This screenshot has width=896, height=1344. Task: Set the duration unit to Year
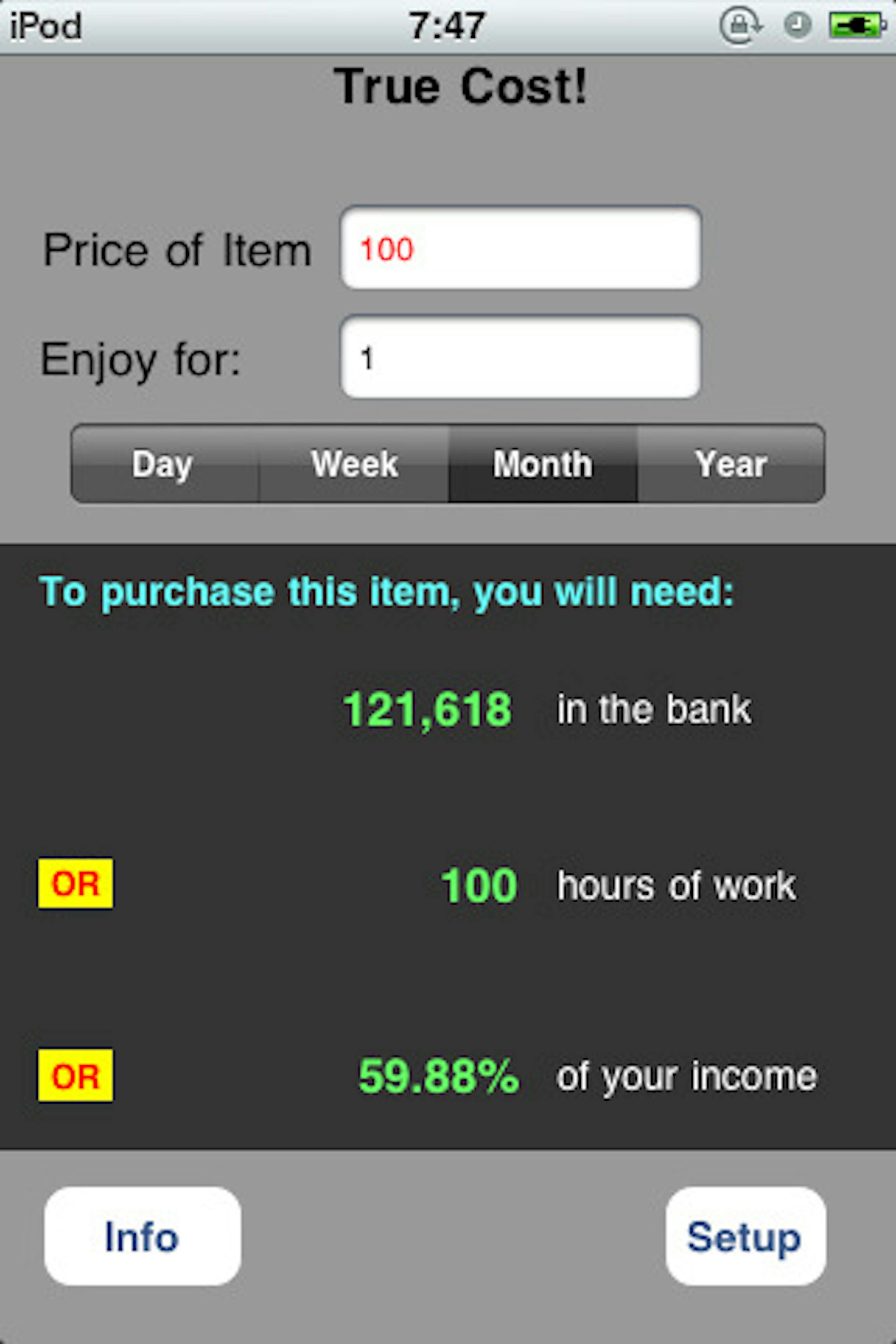pyautogui.click(x=731, y=464)
